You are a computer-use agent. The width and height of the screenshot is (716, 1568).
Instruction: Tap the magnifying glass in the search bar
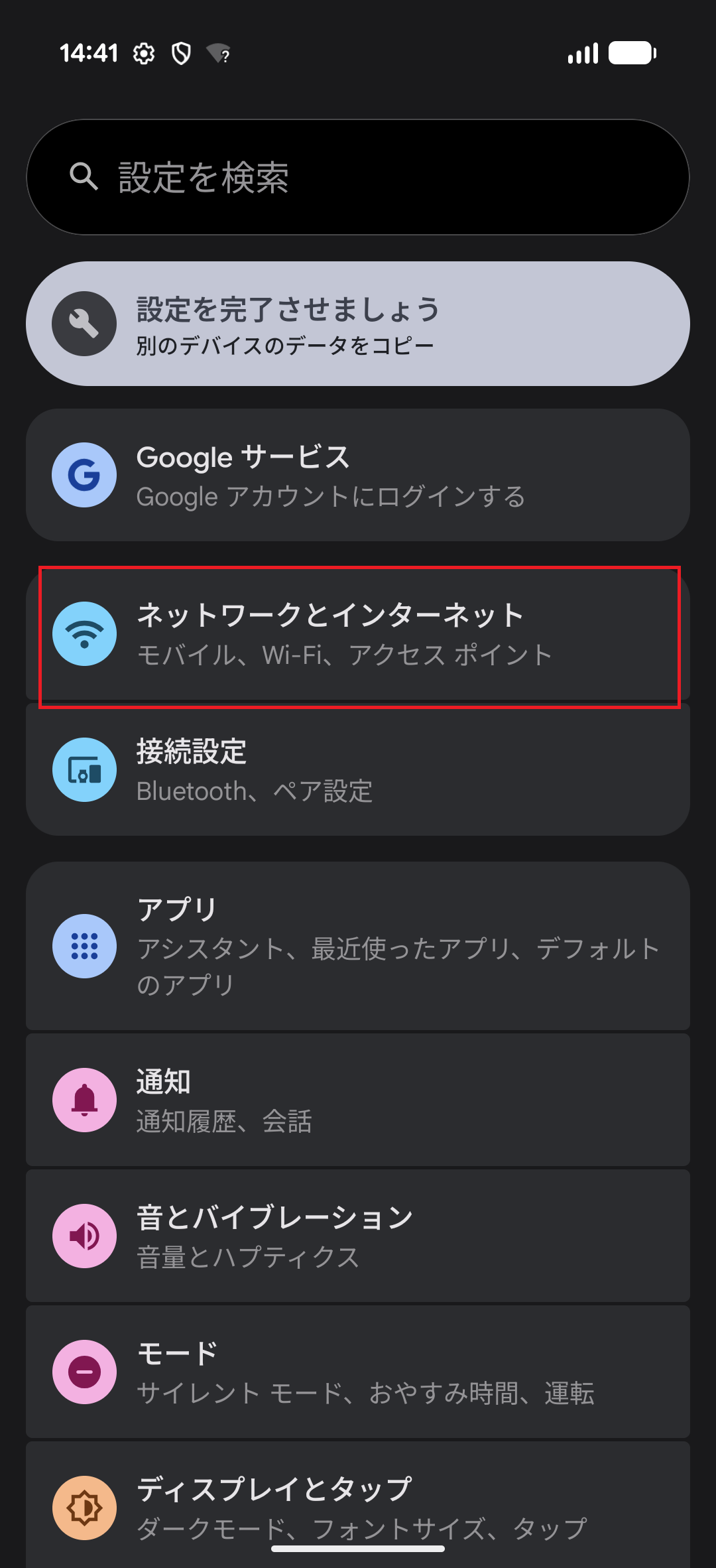(x=84, y=176)
